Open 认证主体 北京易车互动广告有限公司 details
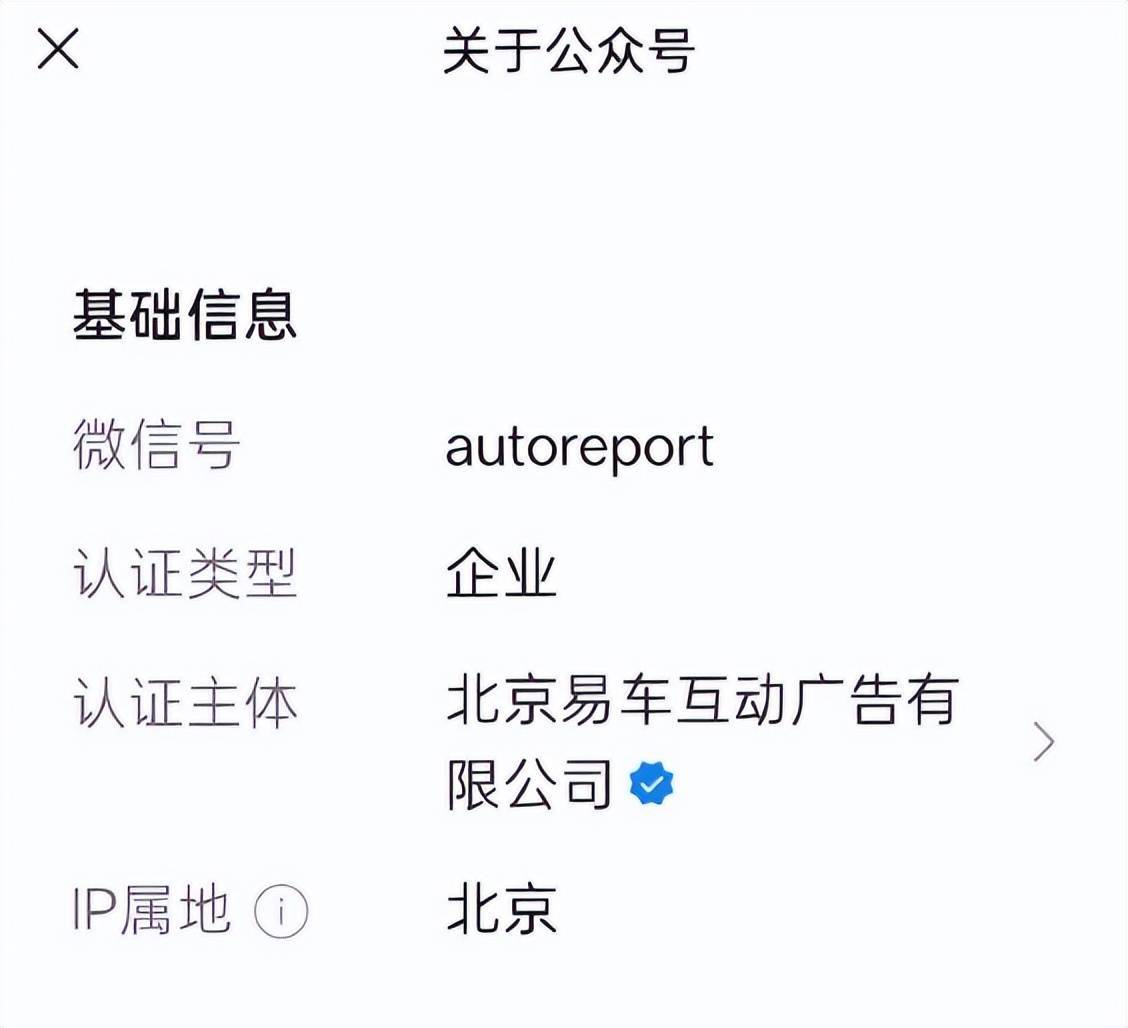The image size is (1128, 1028). tap(1043, 743)
